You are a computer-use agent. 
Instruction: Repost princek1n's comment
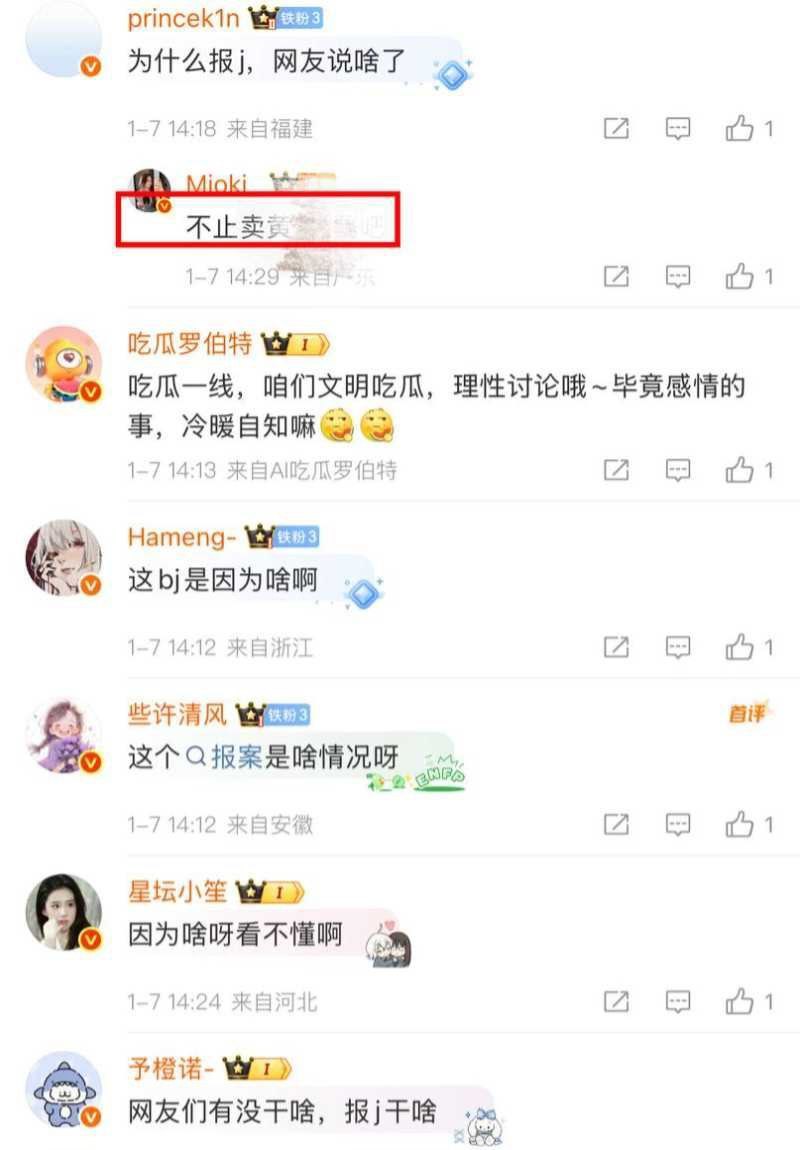pyautogui.click(x=616, y=129)
